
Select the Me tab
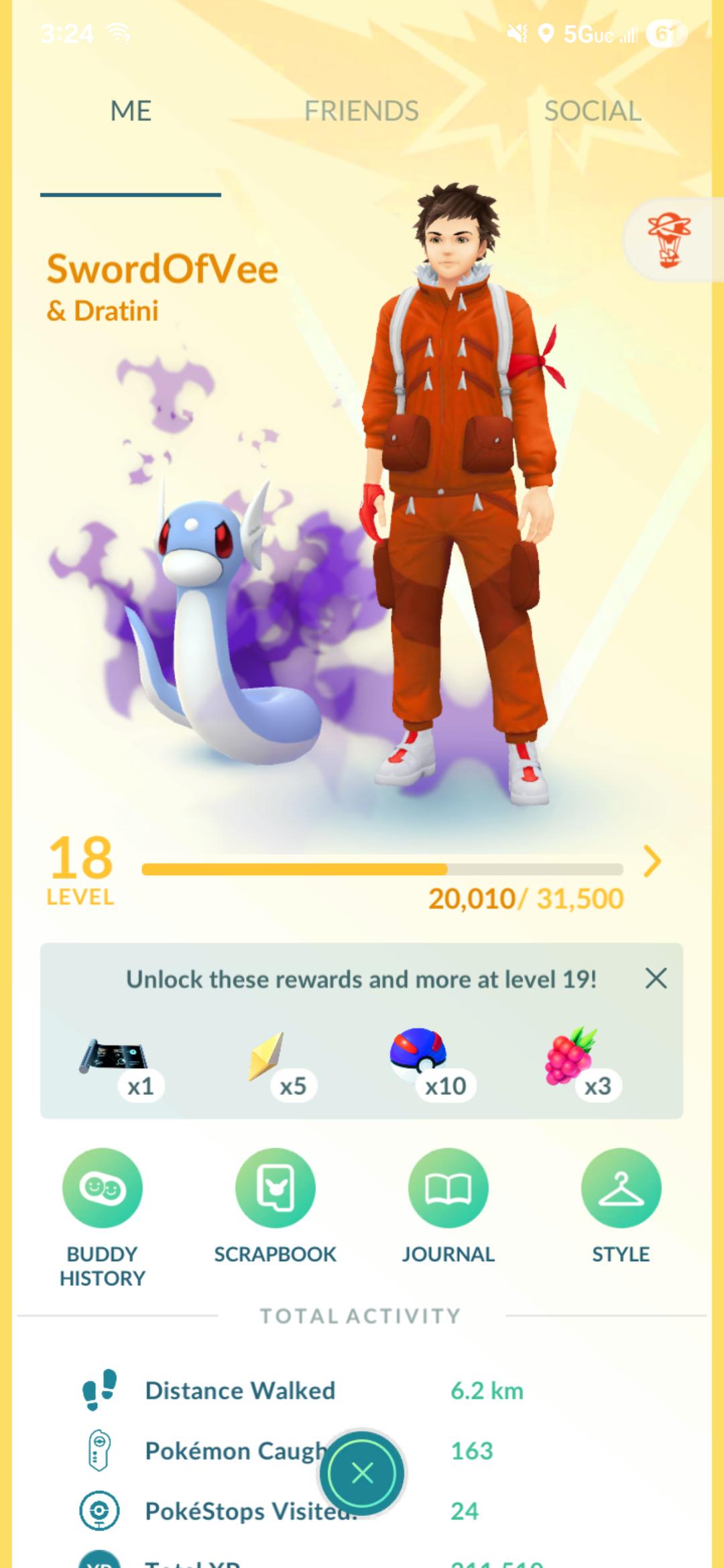point(131,111)
